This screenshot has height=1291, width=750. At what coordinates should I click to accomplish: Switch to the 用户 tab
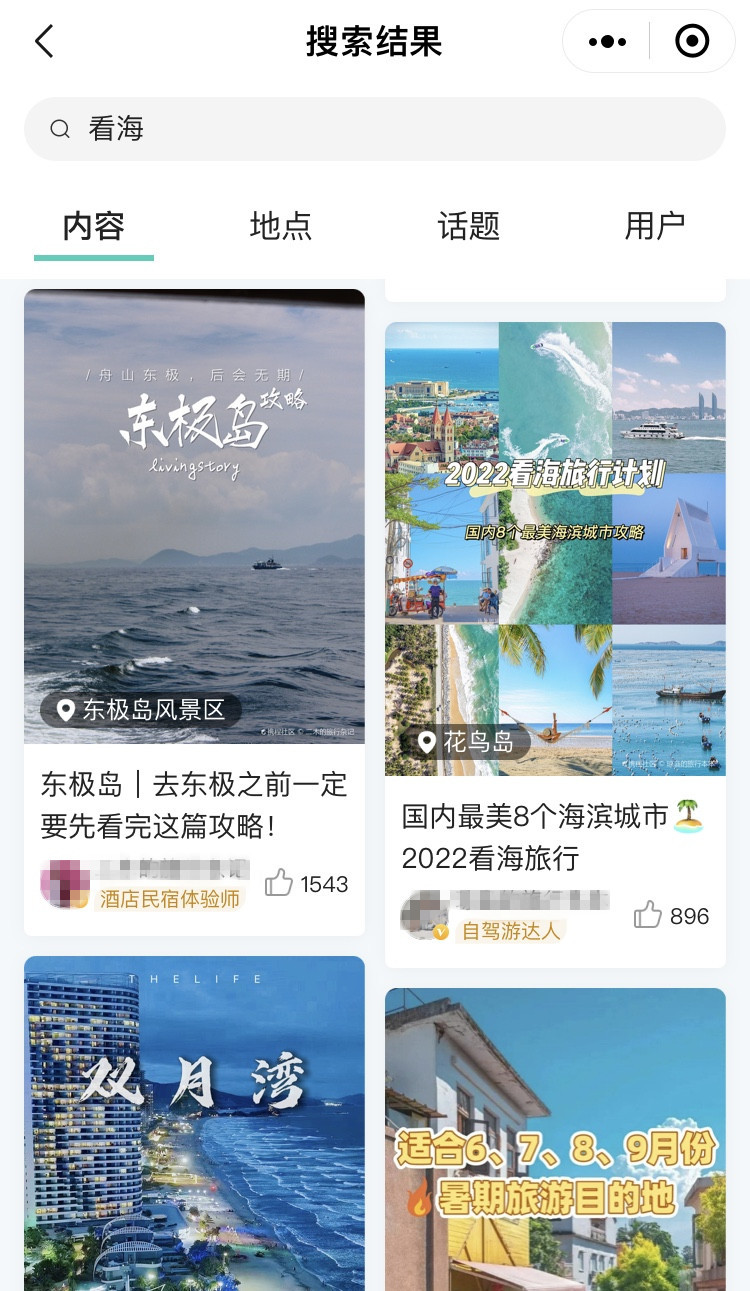pos(655,226)
